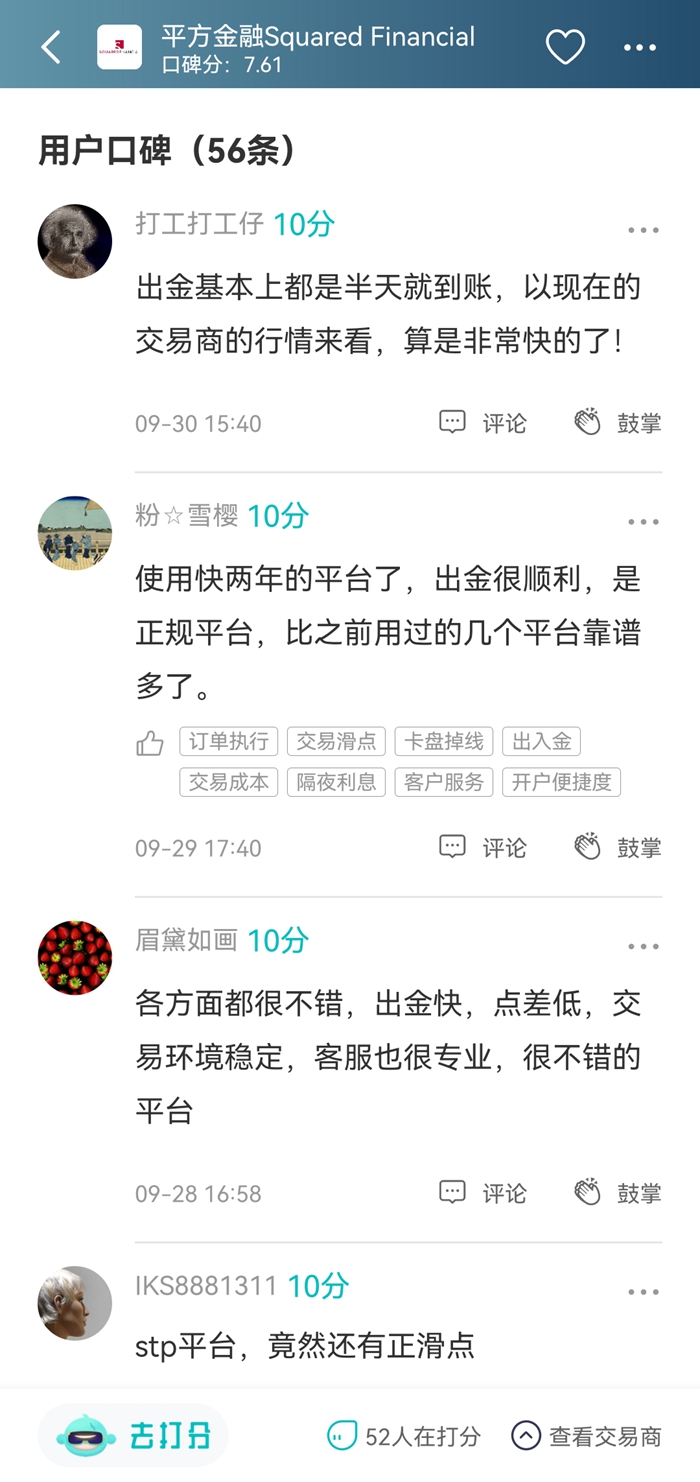Image resolution: width=700 pixels, height=1482 pixels.
Task: Open 查看交易商 broker details
Action: point(586,1437)
